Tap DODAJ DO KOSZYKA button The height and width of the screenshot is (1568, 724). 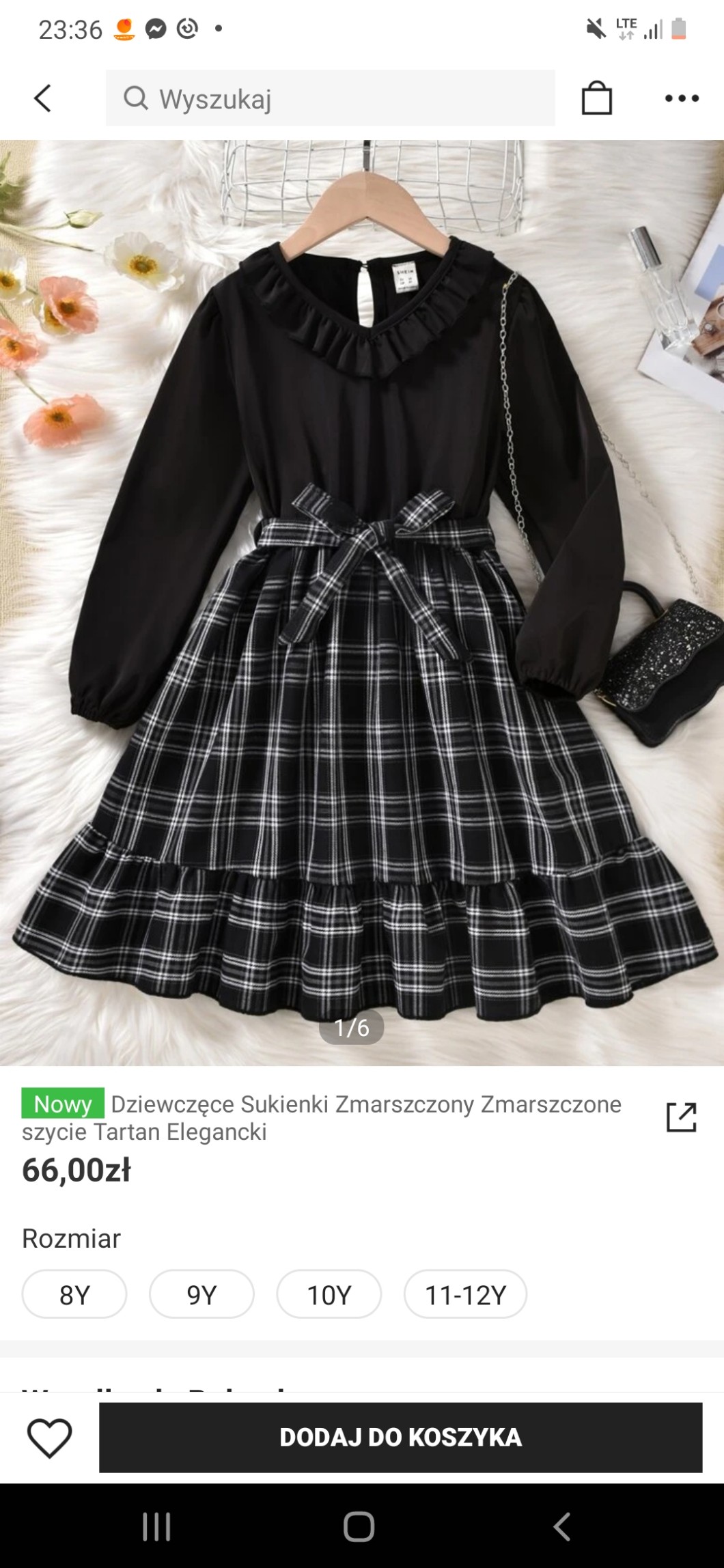point(400,1437)
